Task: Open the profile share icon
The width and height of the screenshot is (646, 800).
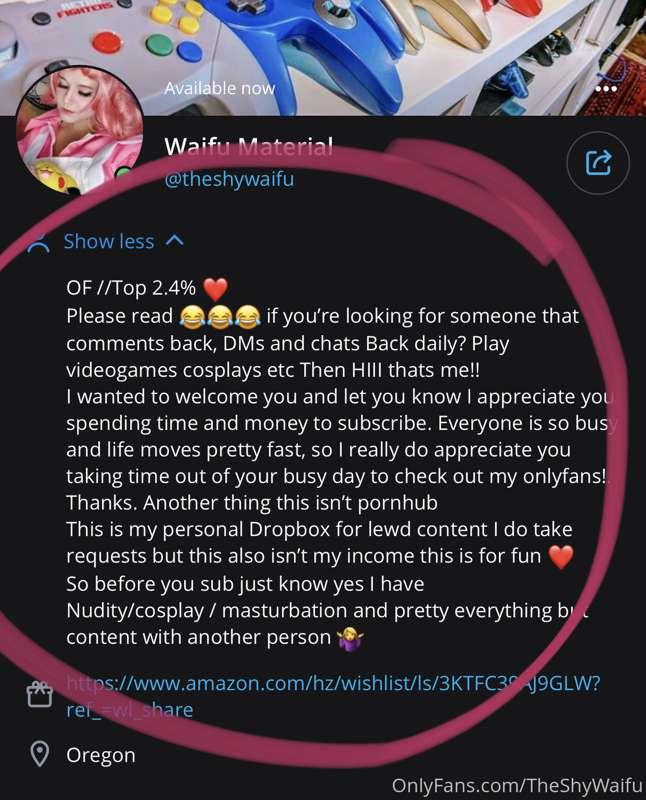Action: [597, 163]
